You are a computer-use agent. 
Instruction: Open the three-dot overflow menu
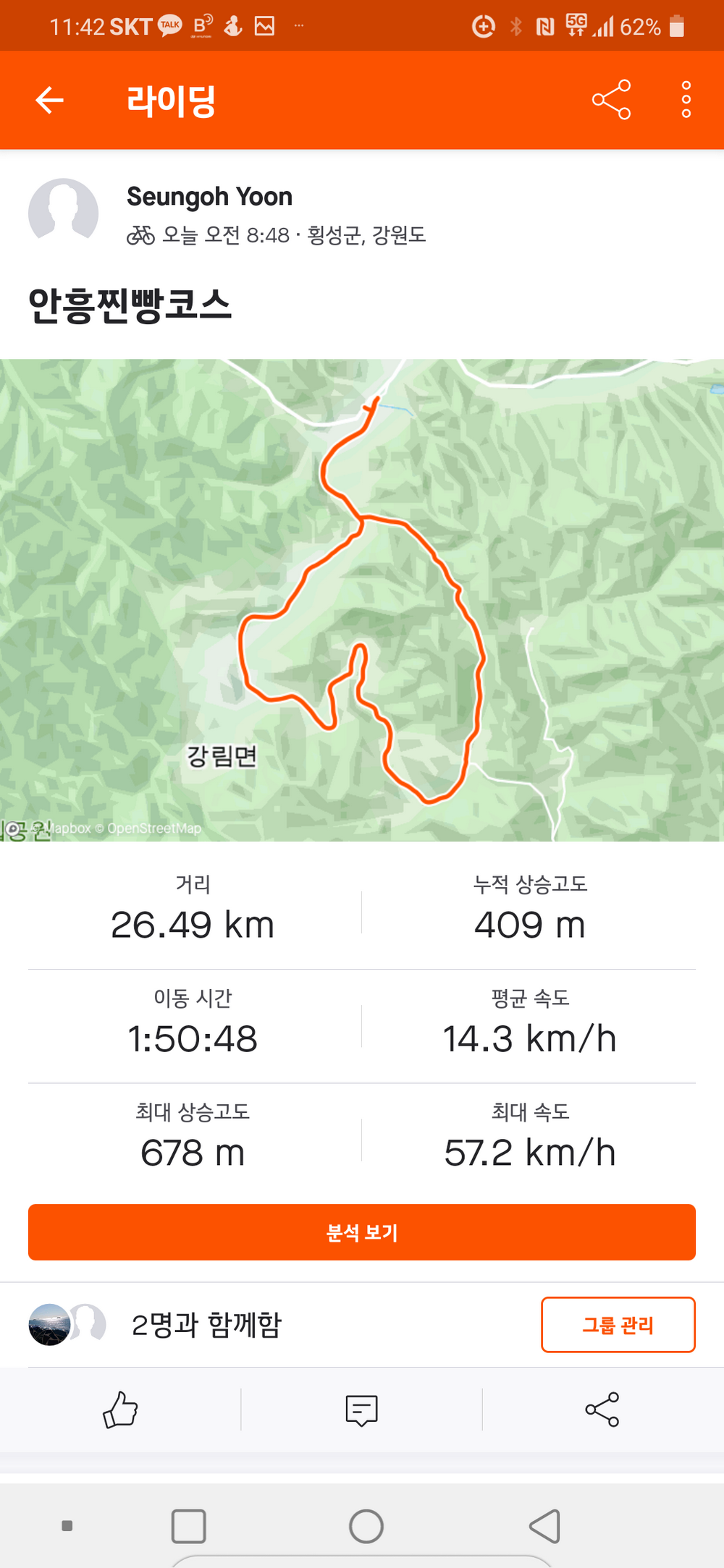tap(686, 100)
